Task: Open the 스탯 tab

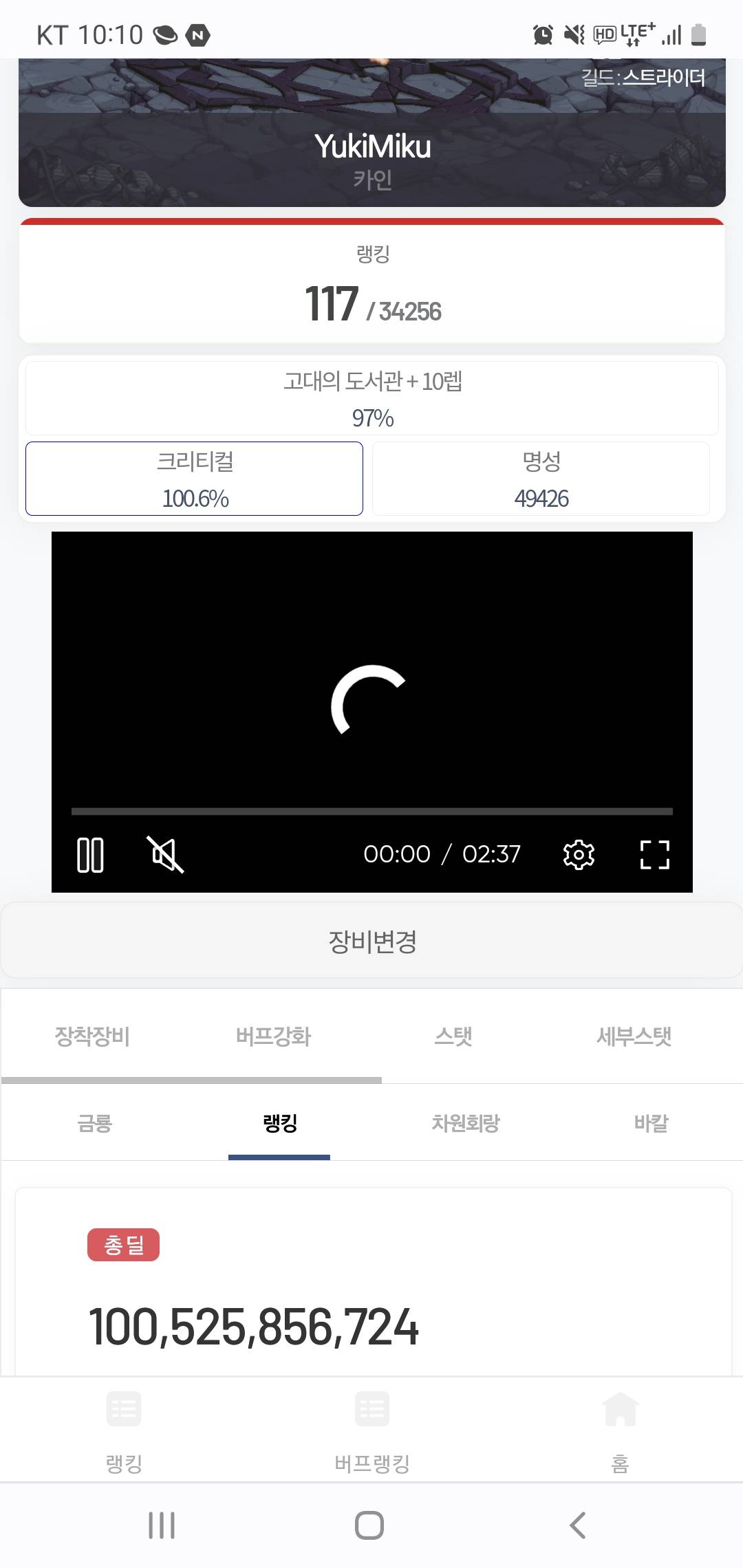Action: [x=453, y=1036]
